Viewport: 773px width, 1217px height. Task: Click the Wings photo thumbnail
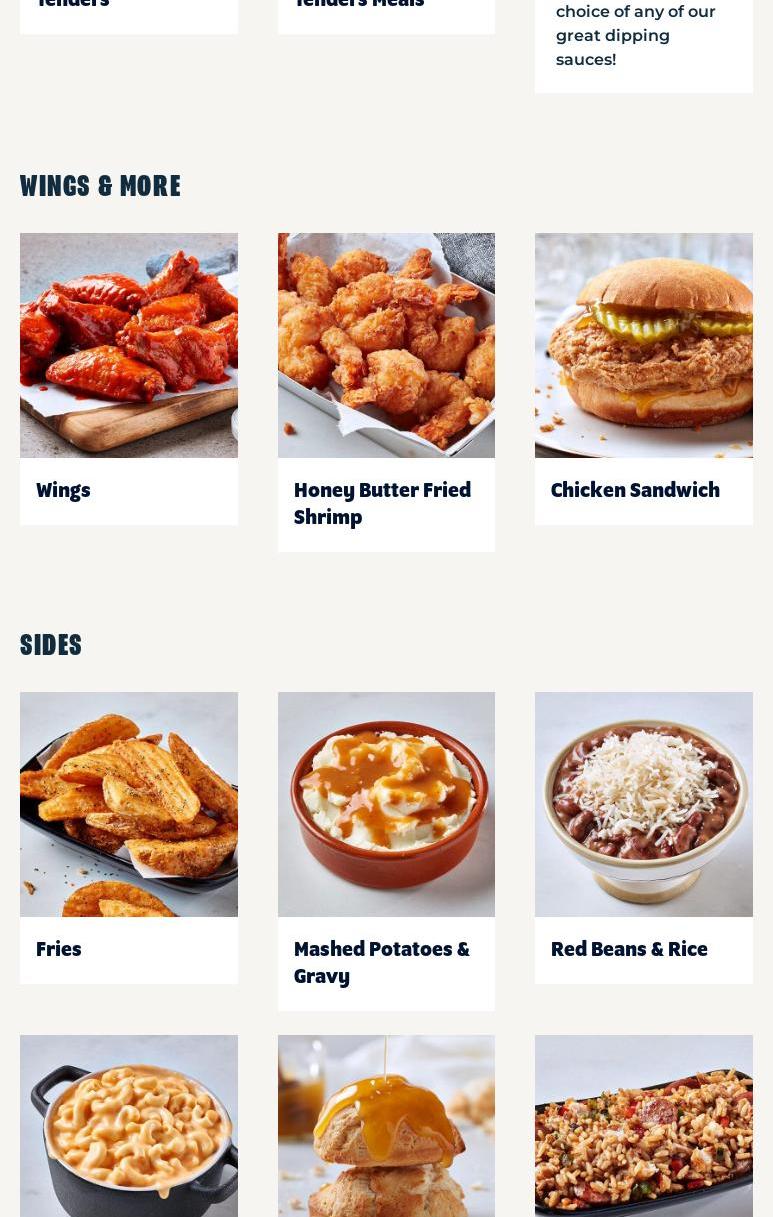click(128, 345)
